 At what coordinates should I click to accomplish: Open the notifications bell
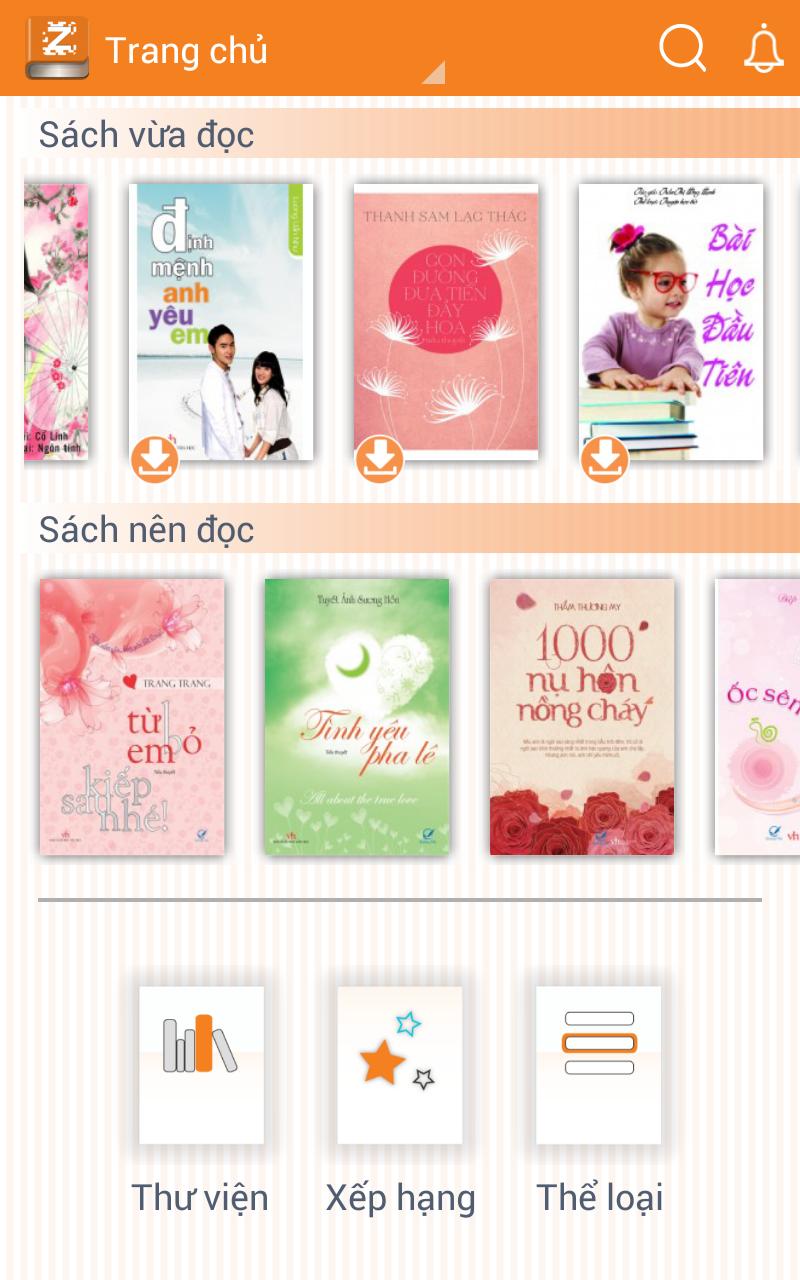pos(763,48)
